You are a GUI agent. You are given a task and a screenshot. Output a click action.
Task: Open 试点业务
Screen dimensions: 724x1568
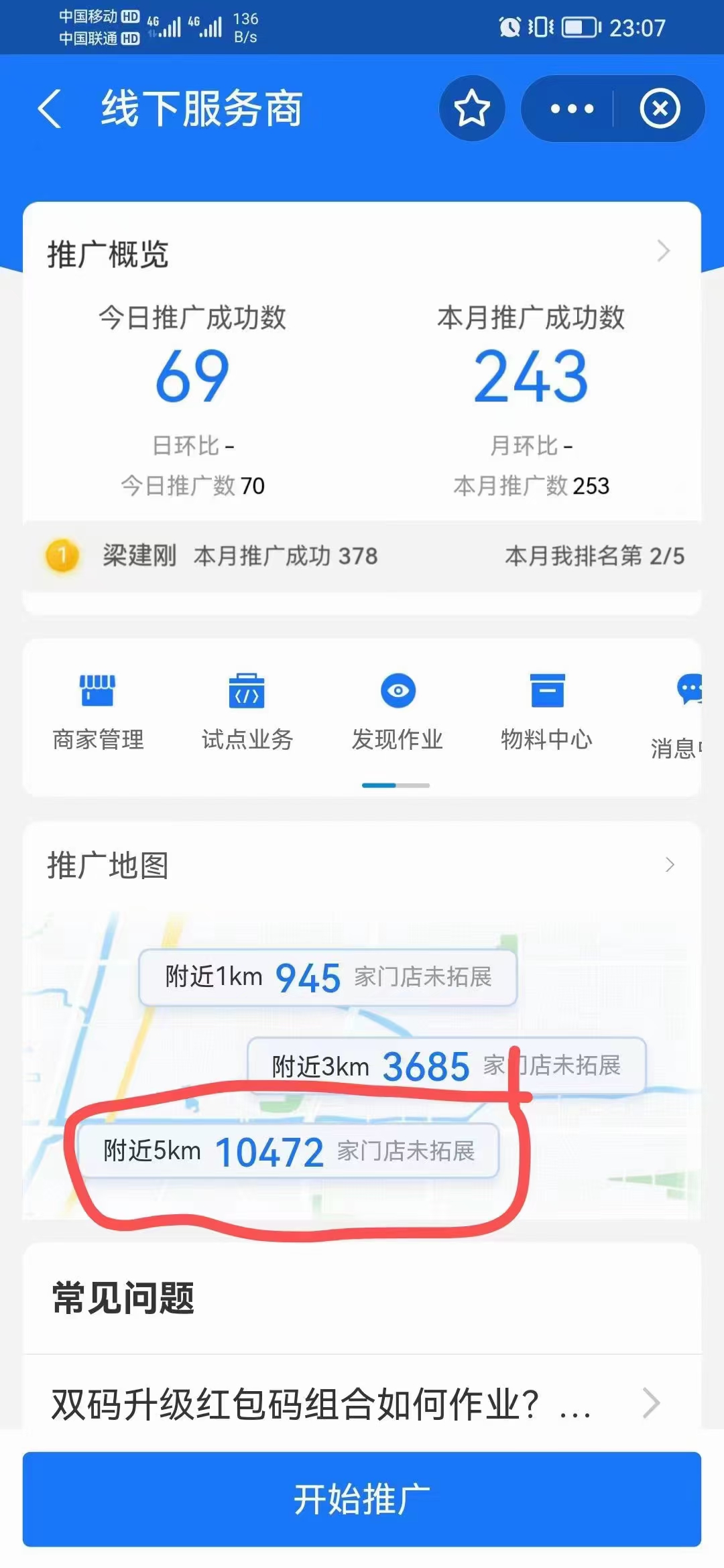[x=247, y=712]
